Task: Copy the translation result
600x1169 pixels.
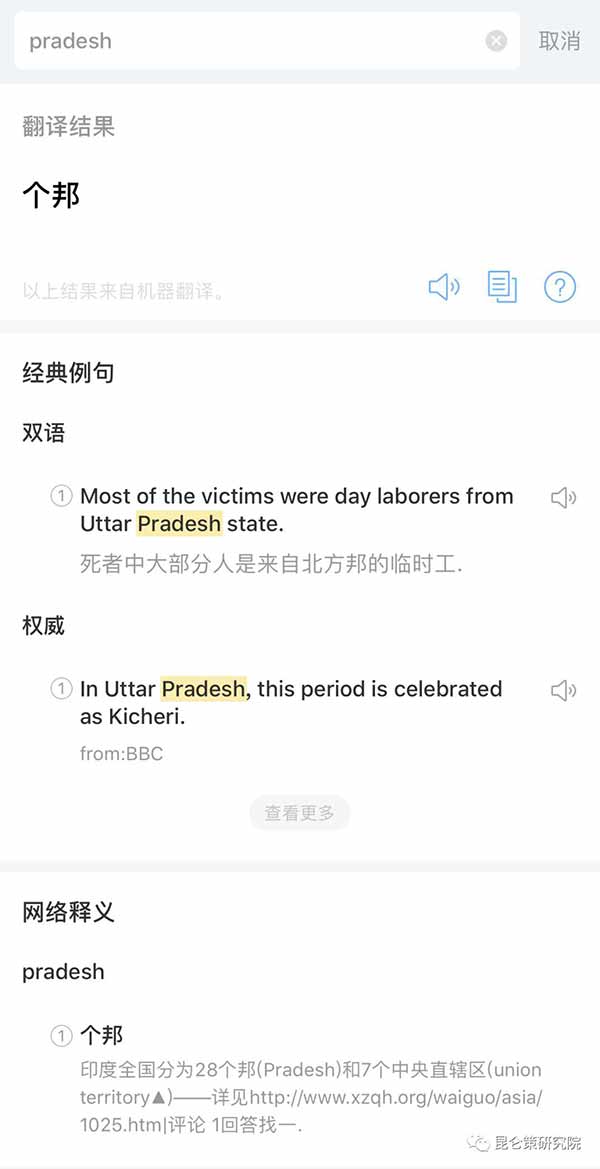Action: [502, 288]
